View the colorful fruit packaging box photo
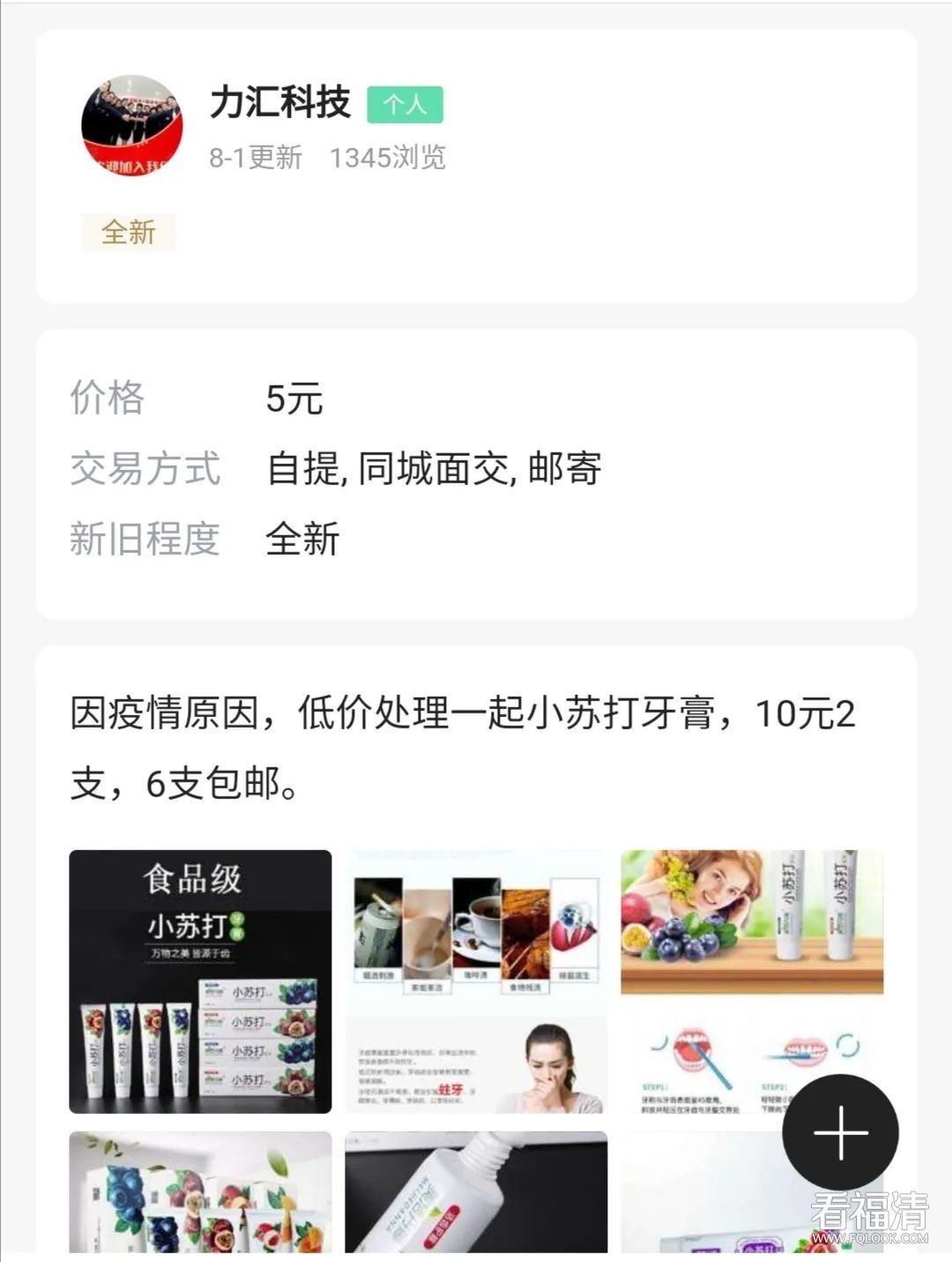 pyautogui.click(x=200, y=1191)
